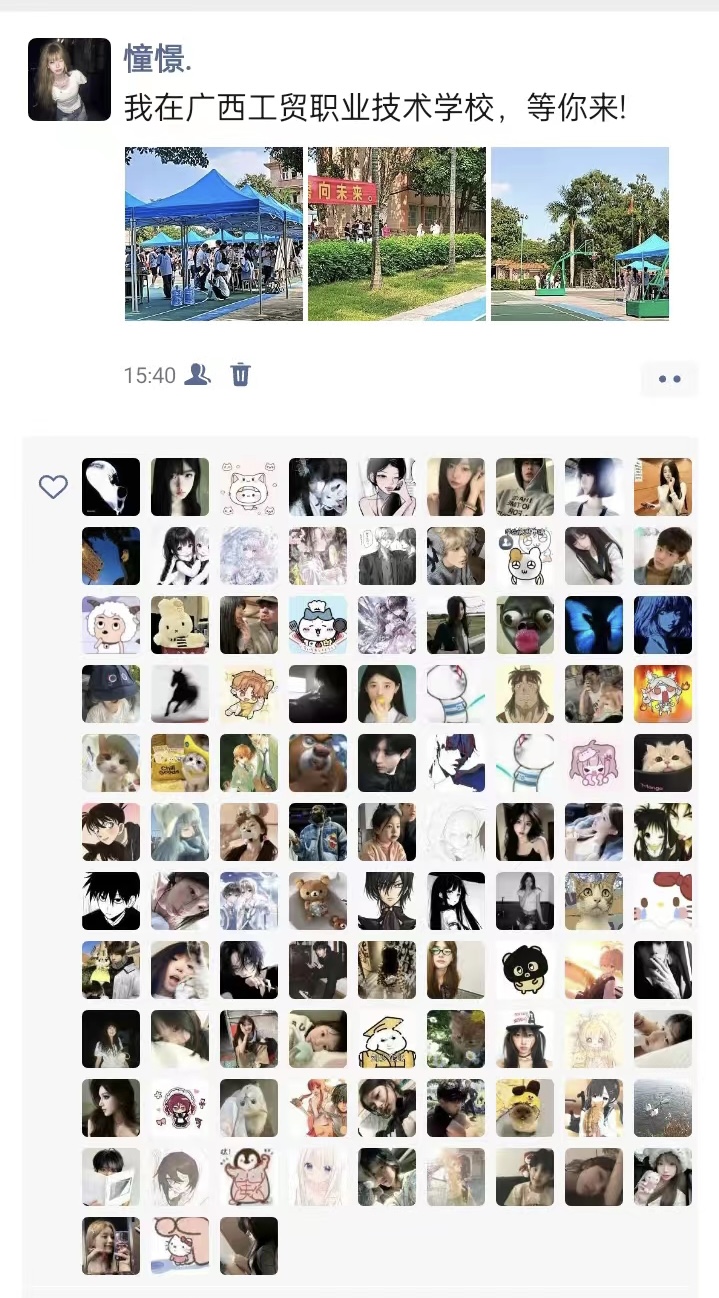Open the Rilakkuma bear liker's avatar
This screenshot has height=1298, width=719.
tap(318, 901)
